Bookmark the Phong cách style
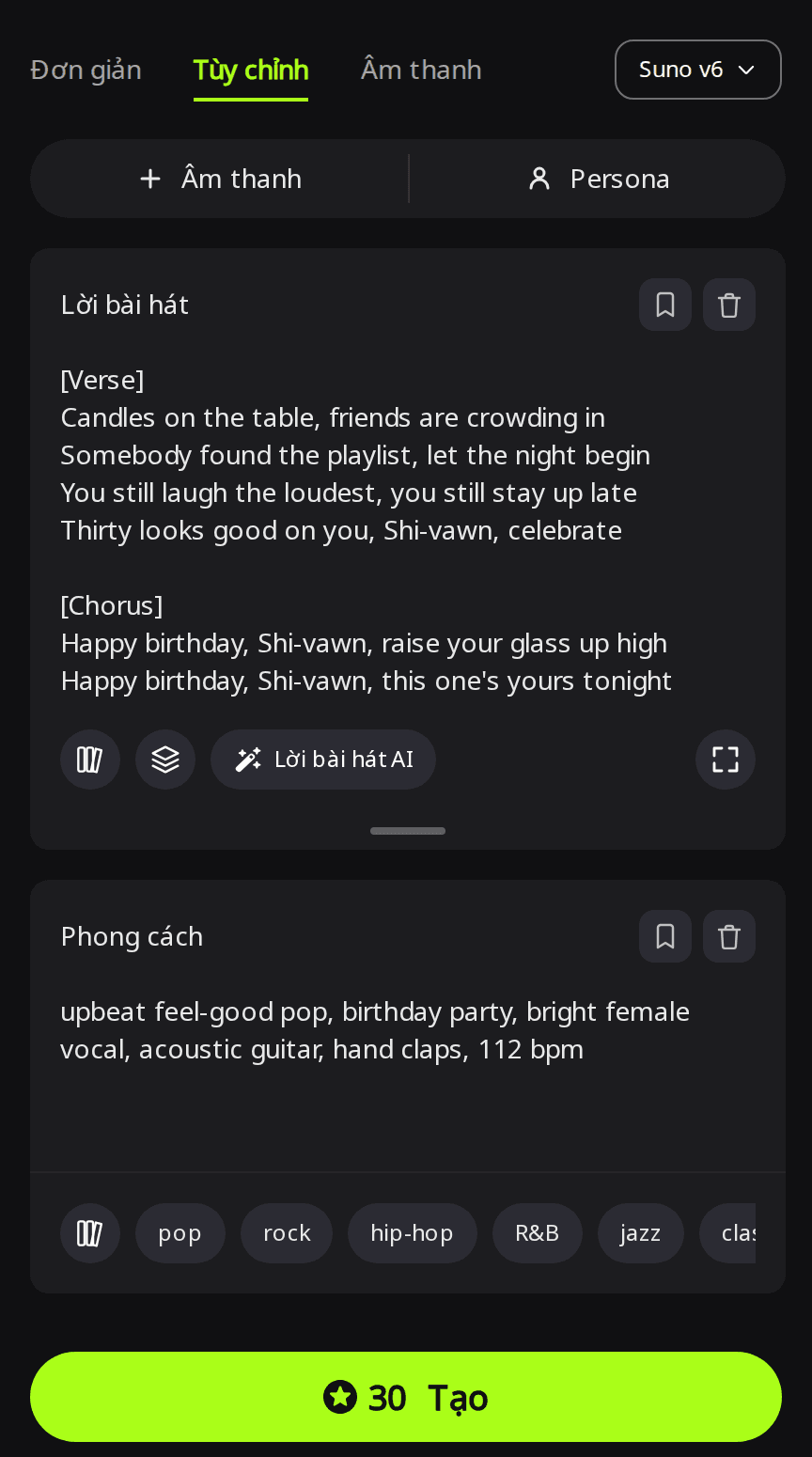 click(665, 936)
